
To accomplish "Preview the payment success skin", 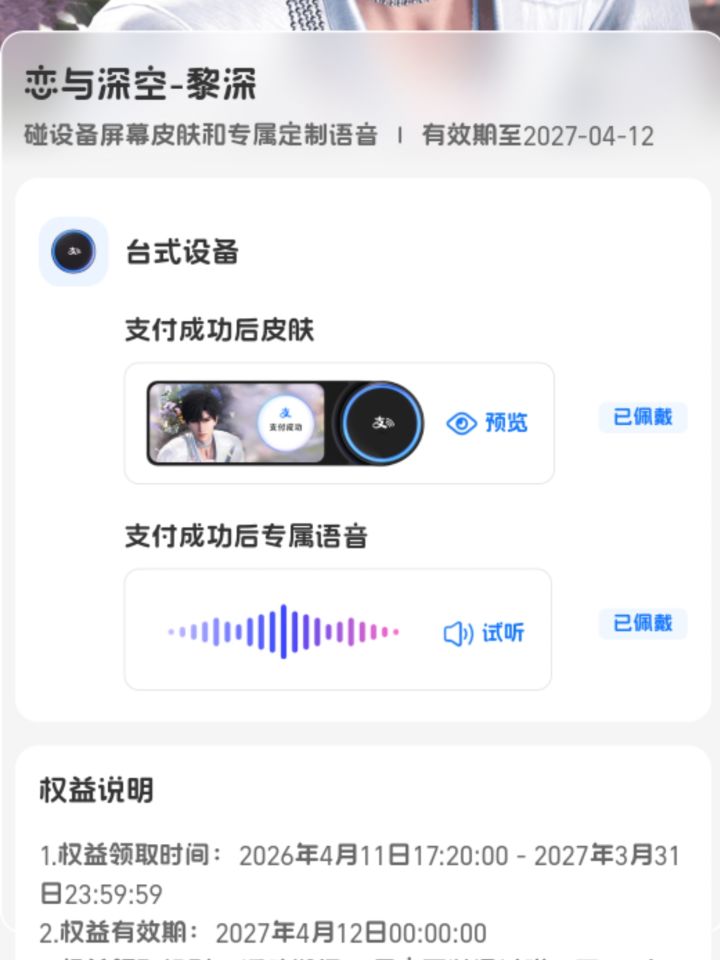I will pyautogui.click(x=487, y=423).
